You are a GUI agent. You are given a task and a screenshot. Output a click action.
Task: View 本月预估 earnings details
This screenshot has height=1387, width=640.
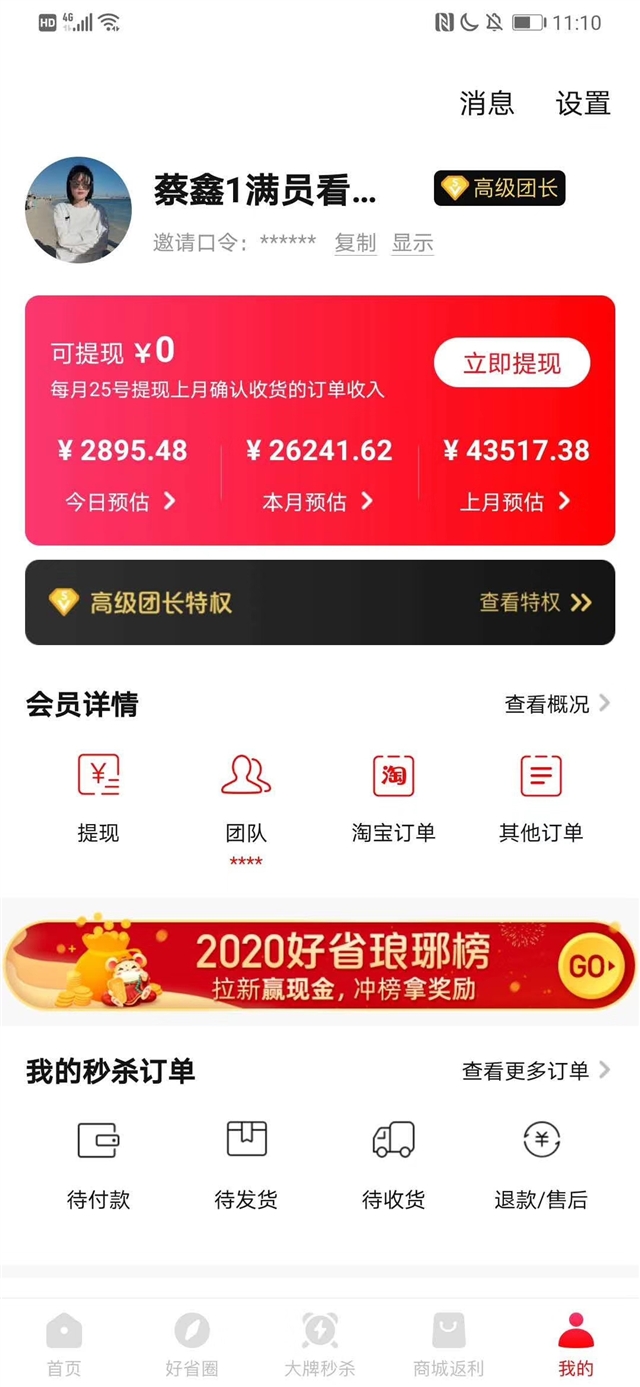click(x=318, y=501)
